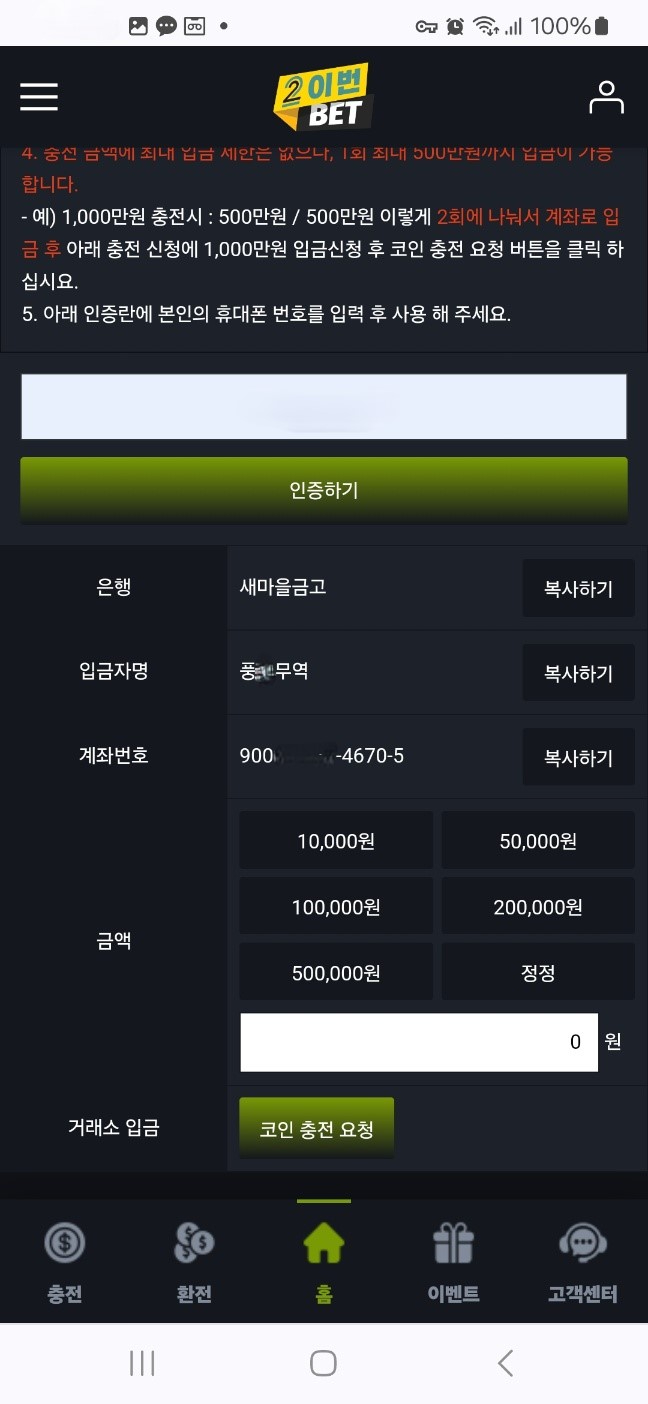Tap the 코인 충전 요청 button
Image resolution: width=648 pixels, height=1404 pixels.
point(316,1128)
